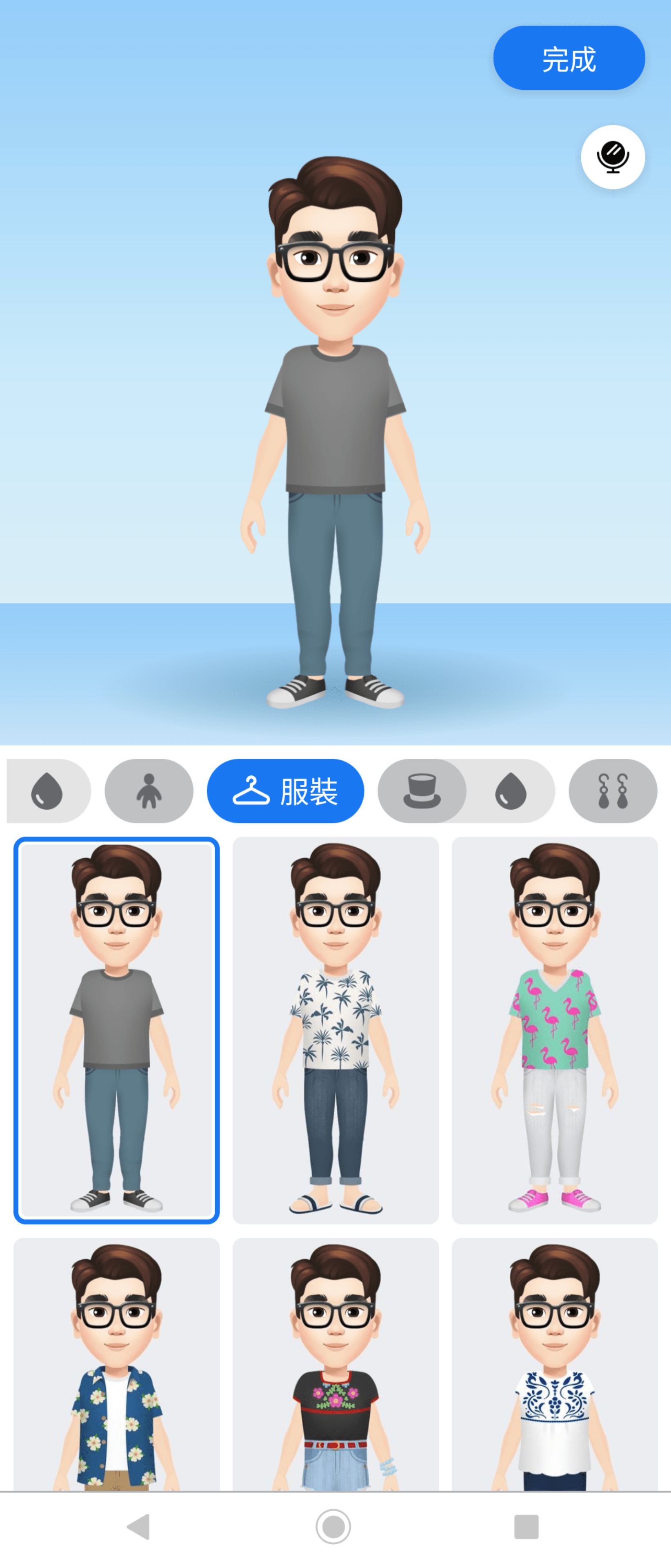
Task: Try the blue floral open shirt outfit
Action: click(x=116, y=1363)
